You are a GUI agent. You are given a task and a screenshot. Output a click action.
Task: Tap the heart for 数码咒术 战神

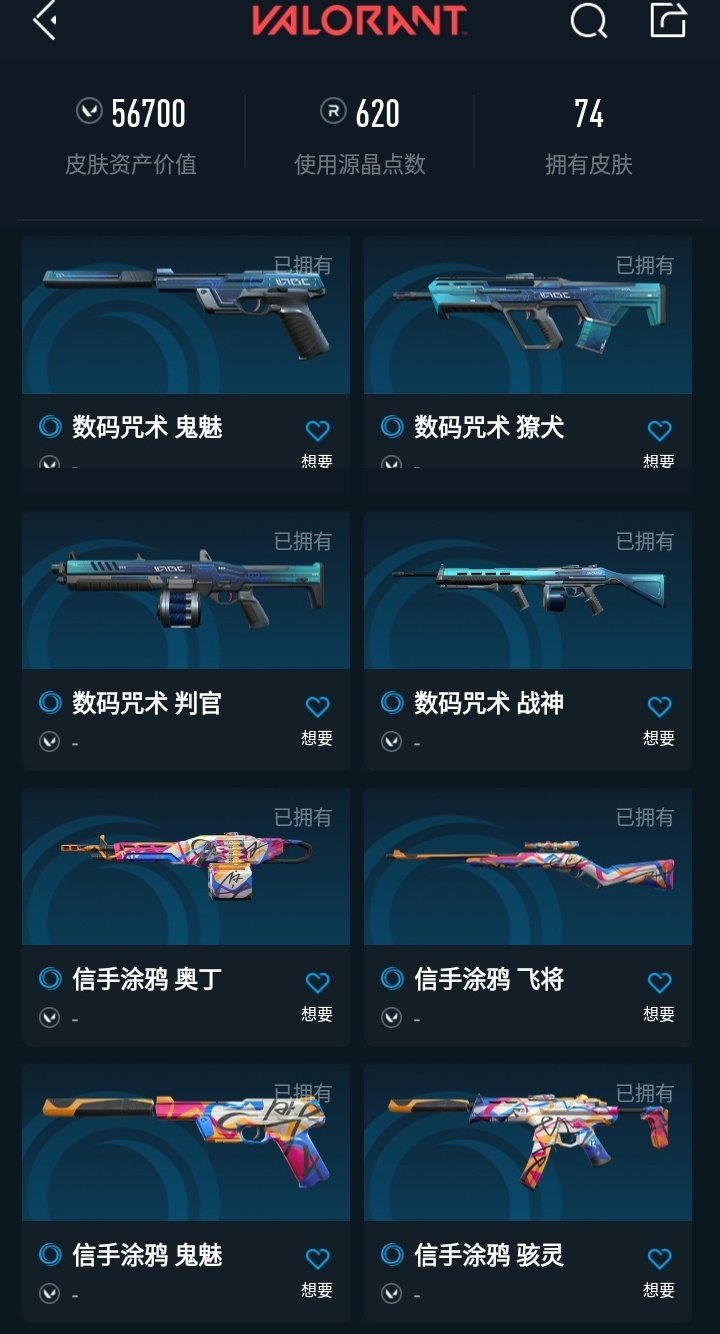[659, 708]
